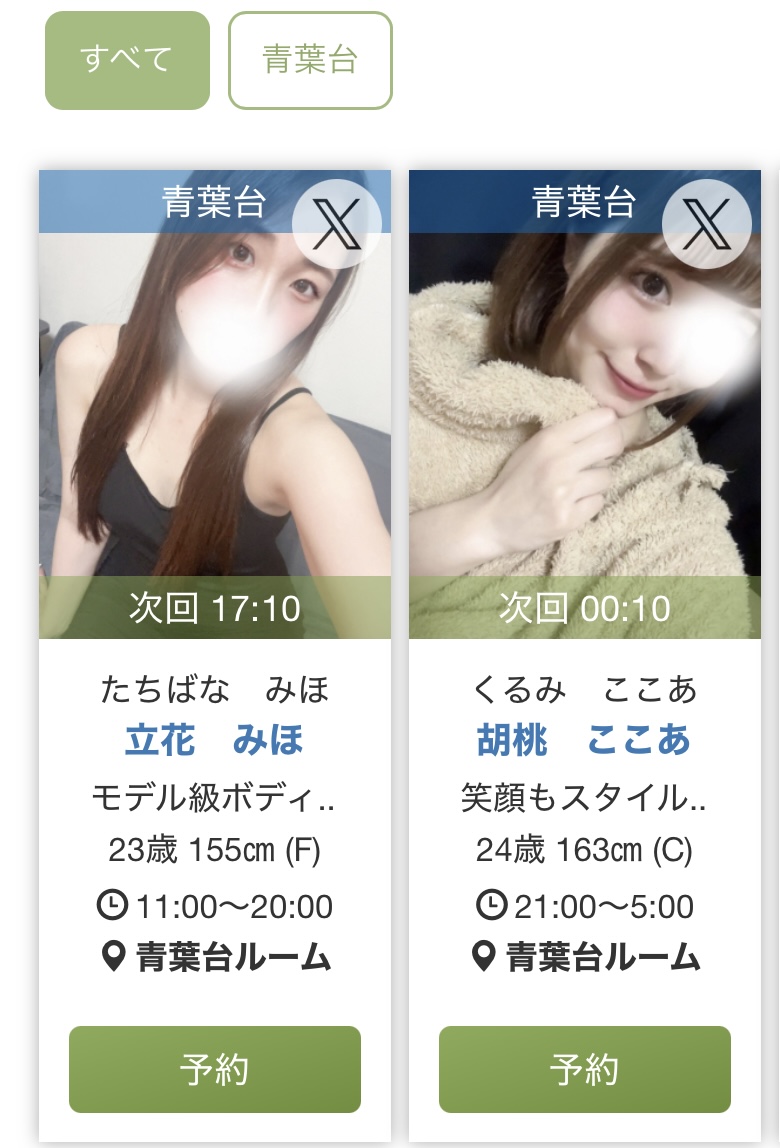Open X link on 胡桃 ここあ card
The height and width of the screenshot is (1148, 780).
[706, 224]
